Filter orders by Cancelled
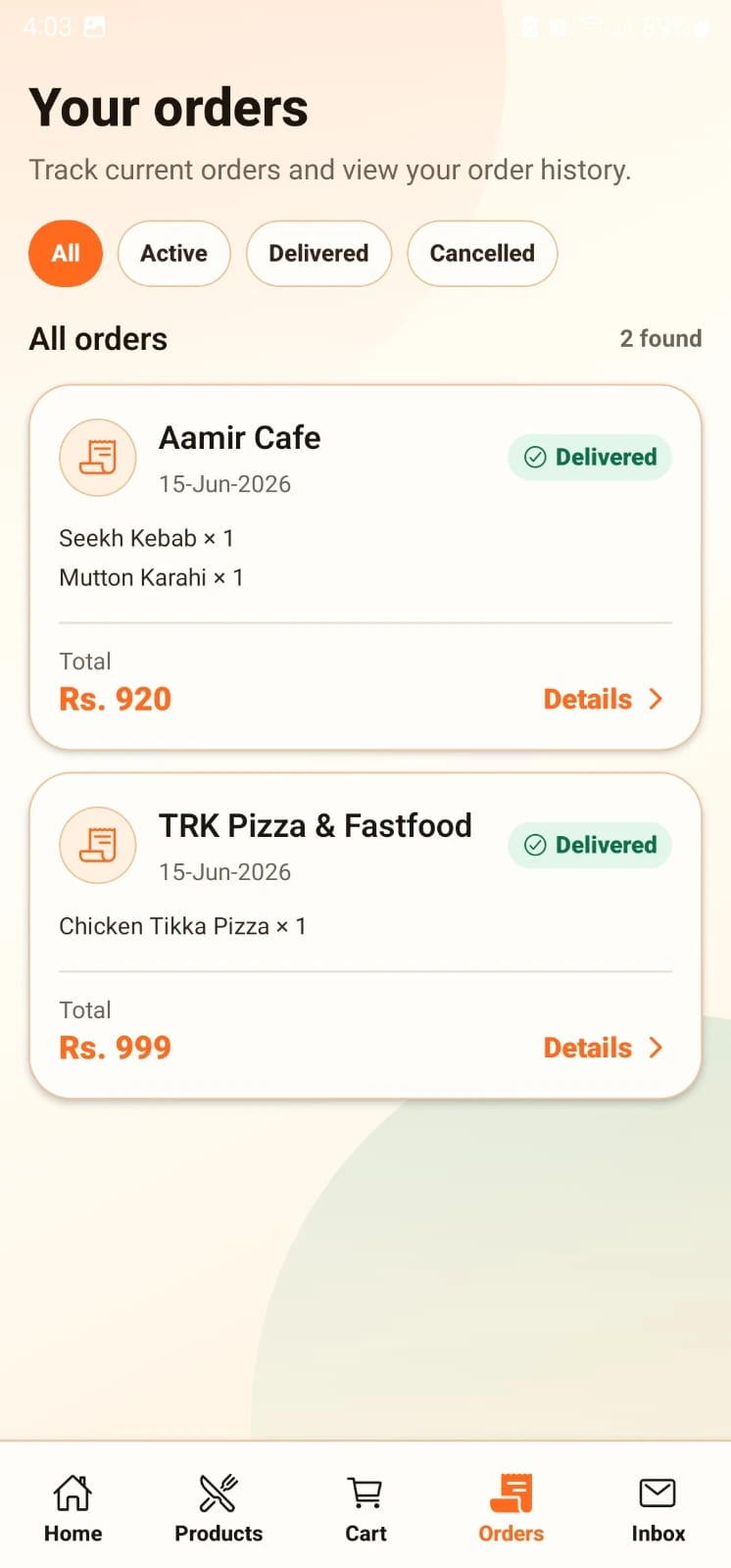 click(483, 254)
